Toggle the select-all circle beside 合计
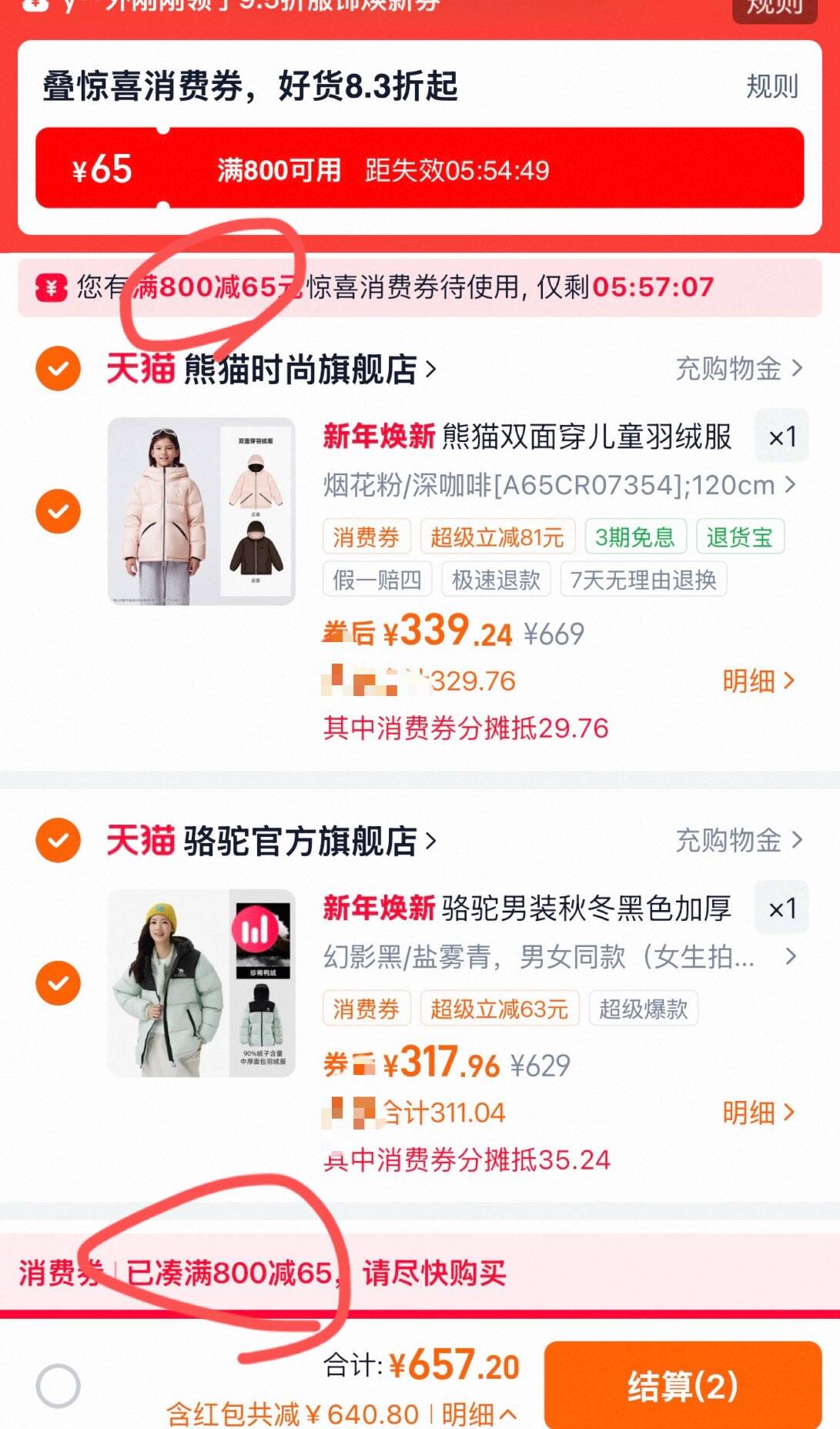840x1429 pixels. (x=58, y=1386)
